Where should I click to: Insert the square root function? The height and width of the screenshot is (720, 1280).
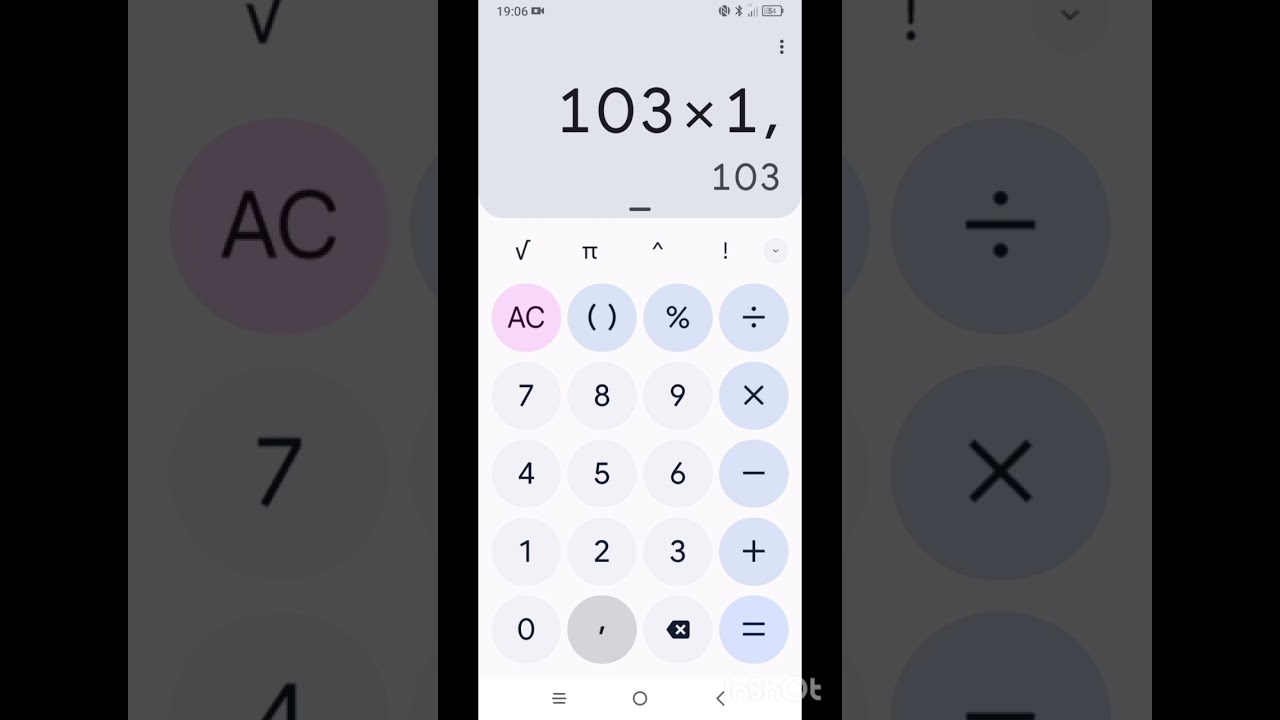522,251
